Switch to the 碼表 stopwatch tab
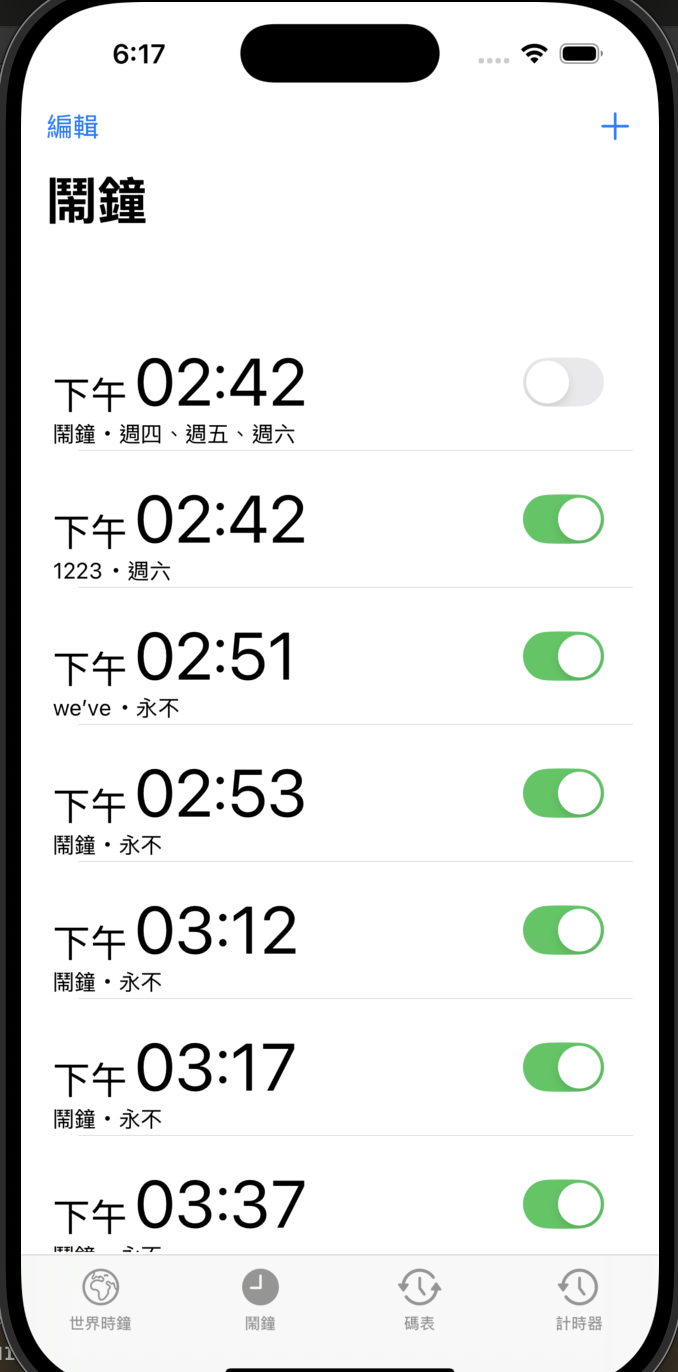The height and width of the screenshot is (1372, 678). click(419, 1300)
